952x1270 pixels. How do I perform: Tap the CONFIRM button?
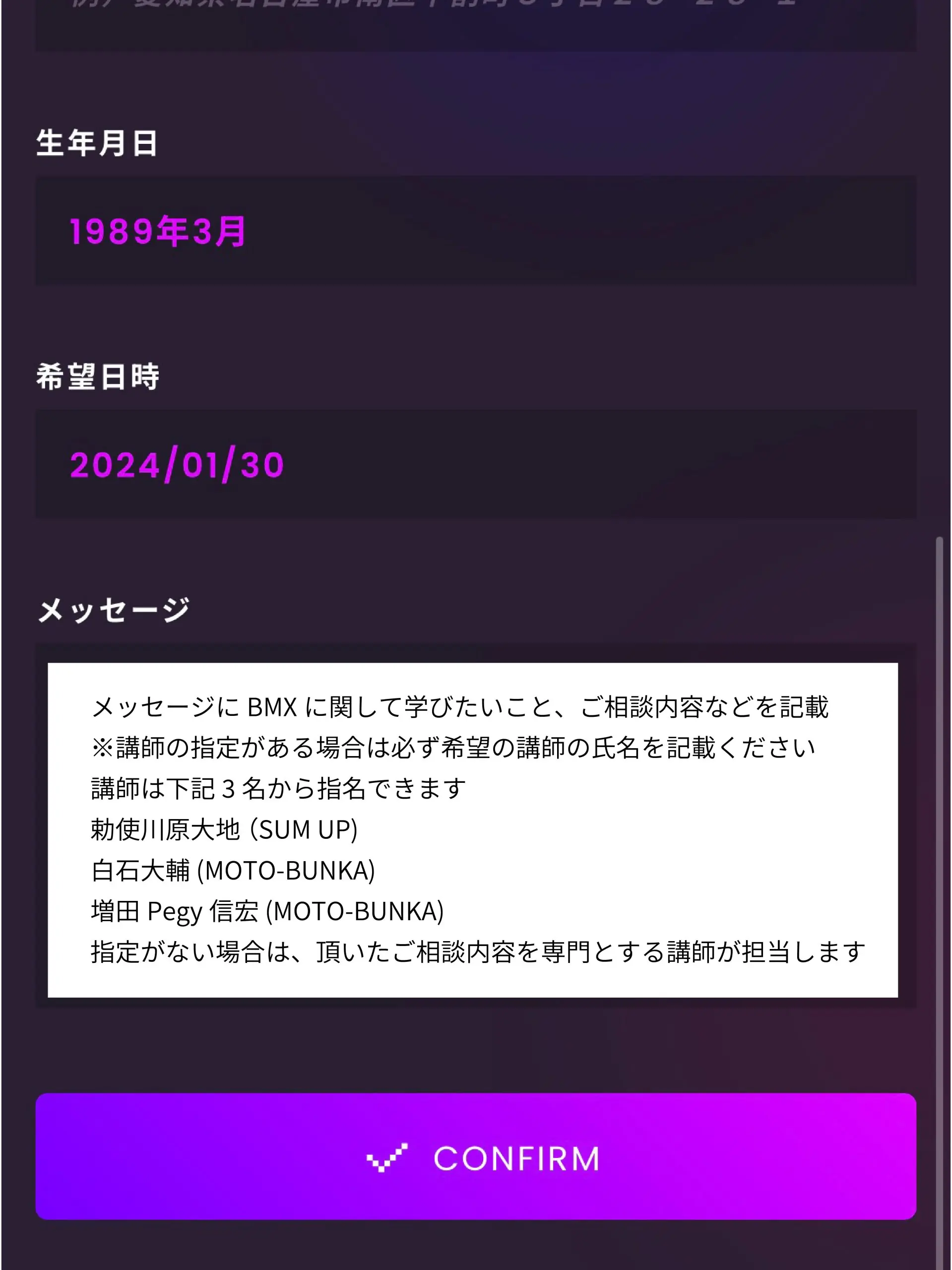475,1156
